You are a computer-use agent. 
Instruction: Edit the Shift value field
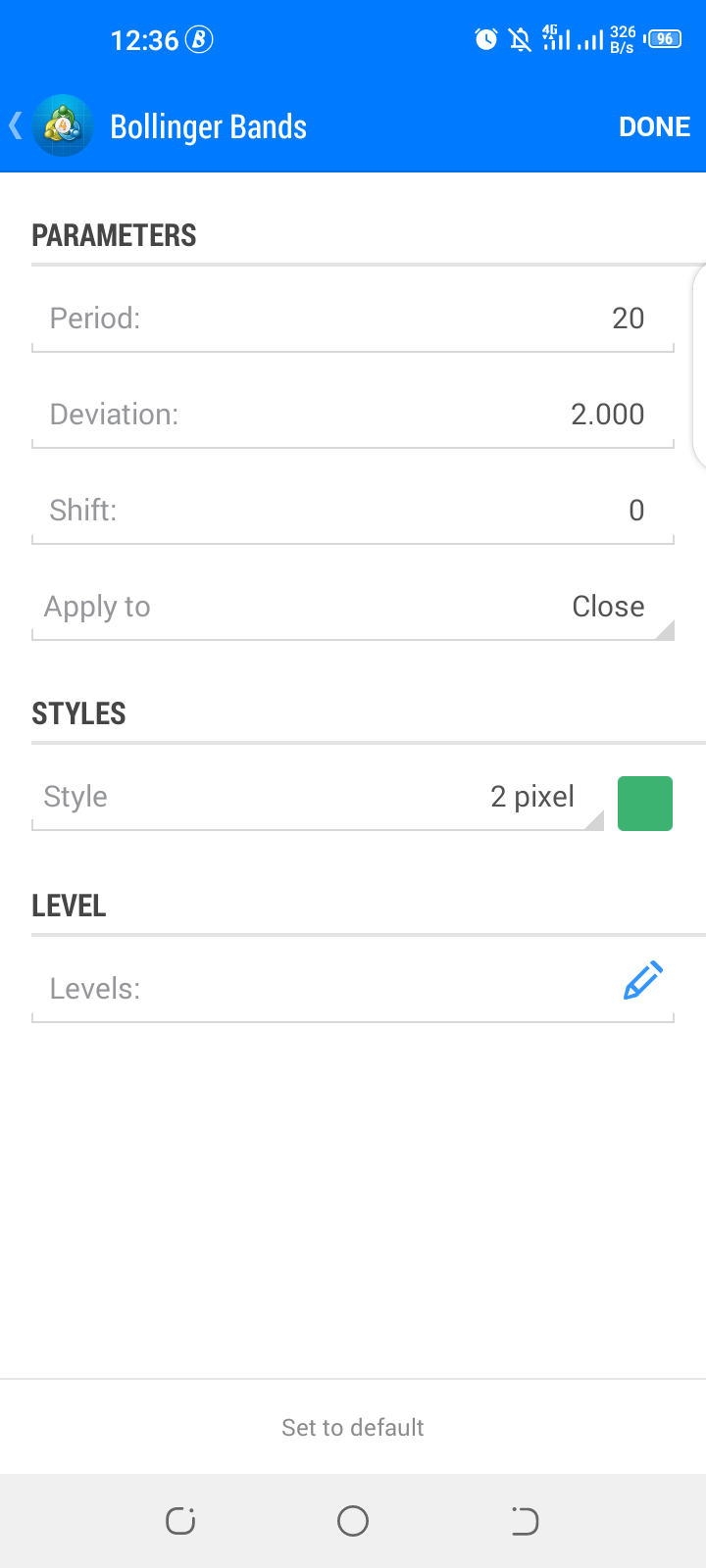(353, 511)
